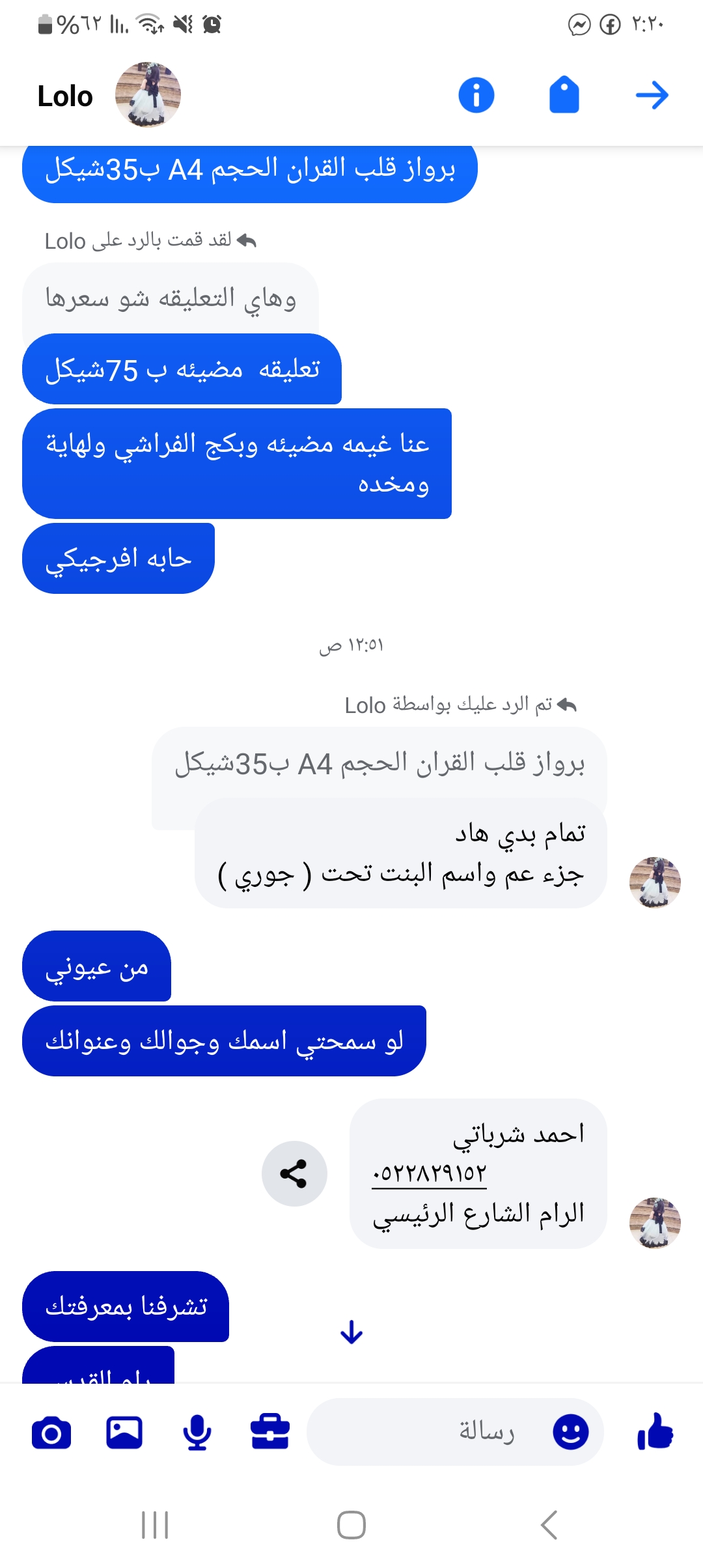Tap the underlined phone number link
This screenshot has width=703, height=1568.
click(x=429, y=1173)
